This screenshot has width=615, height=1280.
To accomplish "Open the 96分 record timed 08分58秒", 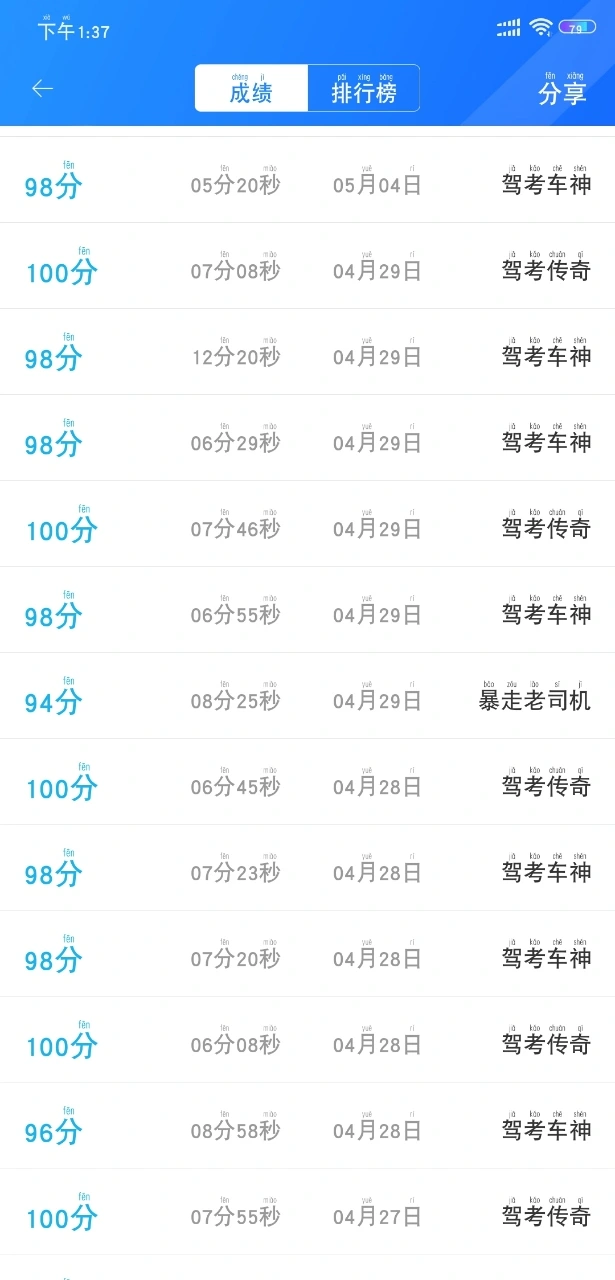I will 307,1126.
